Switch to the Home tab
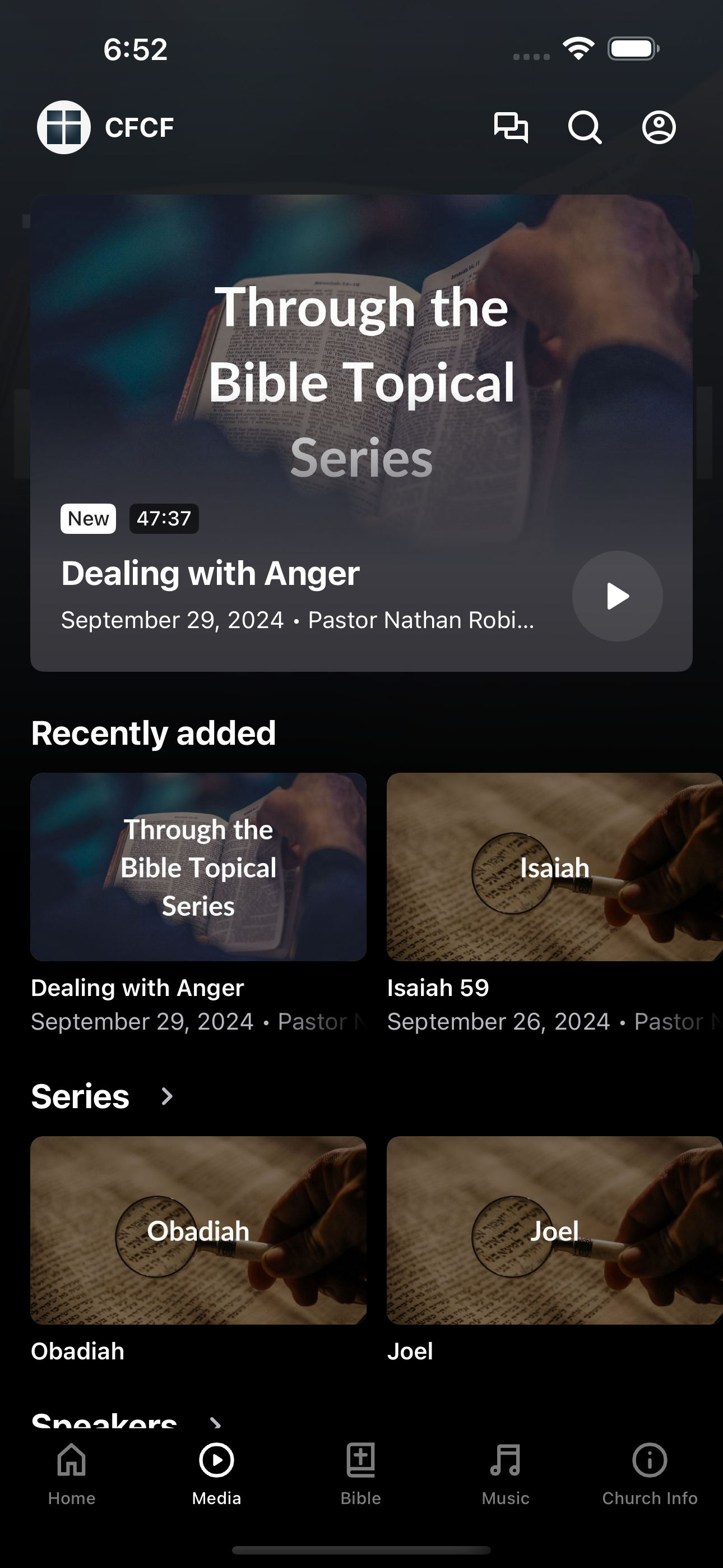 pos(72,1473)
